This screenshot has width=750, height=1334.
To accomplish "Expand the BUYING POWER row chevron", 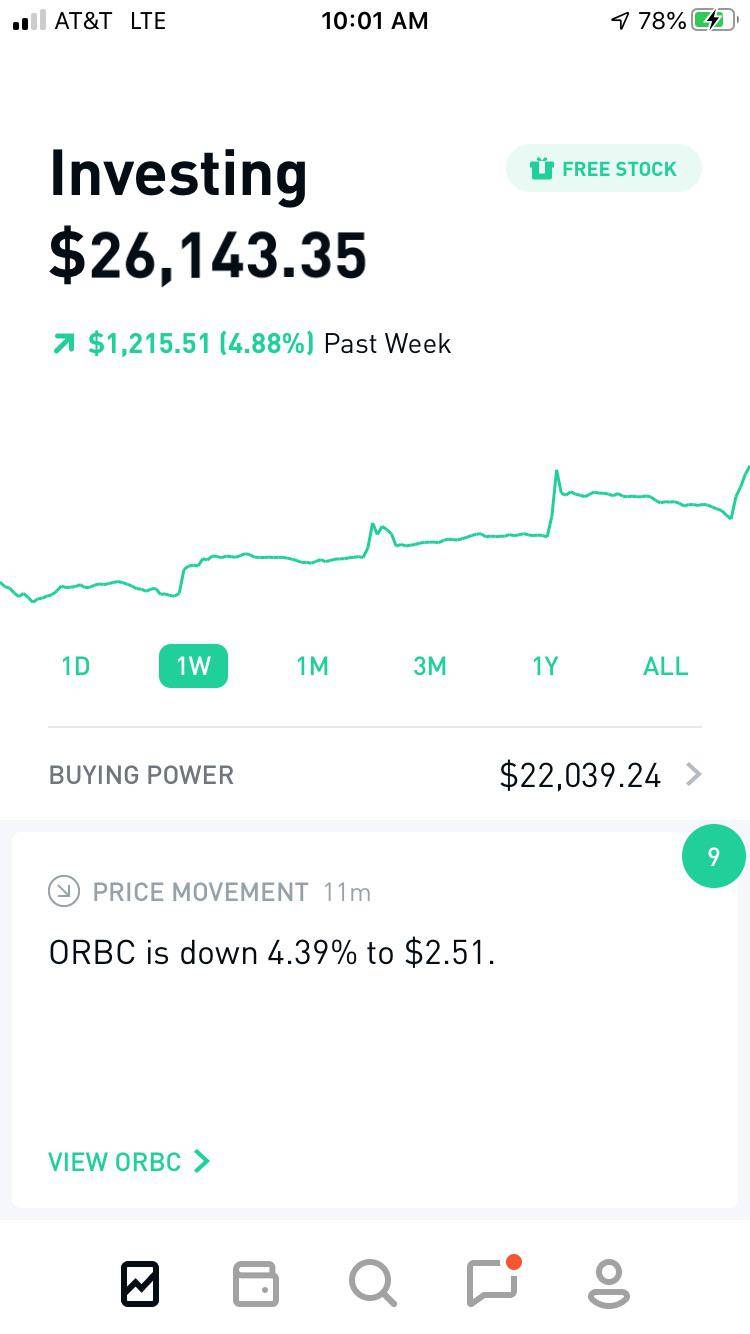I will click(x=693, y=774).
